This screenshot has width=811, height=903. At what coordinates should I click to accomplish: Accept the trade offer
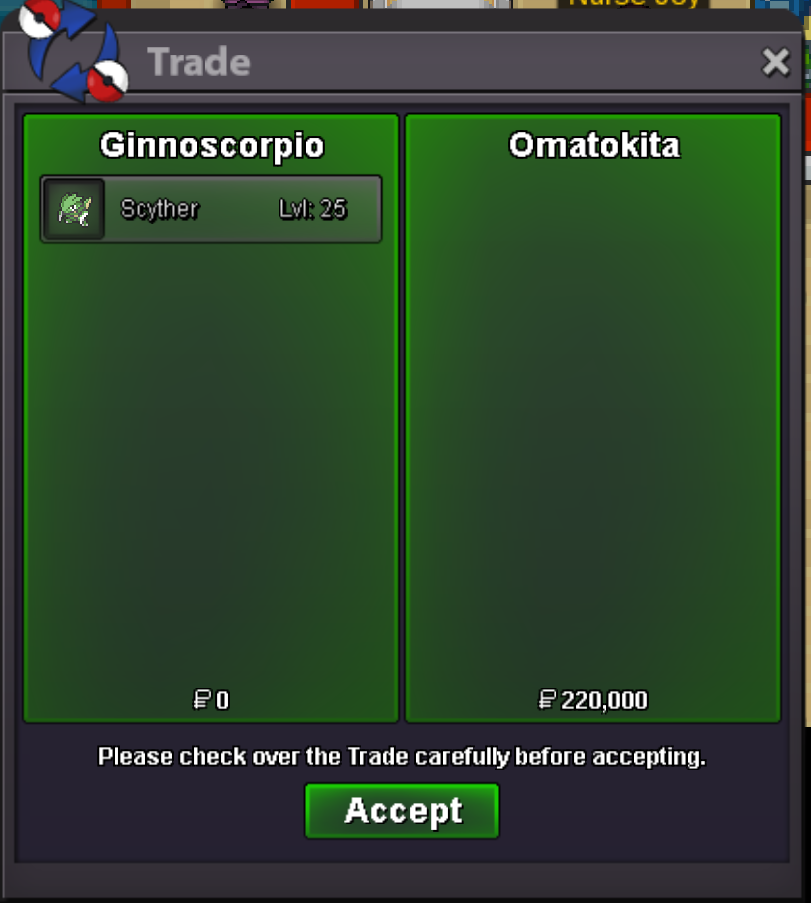coord(402,810)
